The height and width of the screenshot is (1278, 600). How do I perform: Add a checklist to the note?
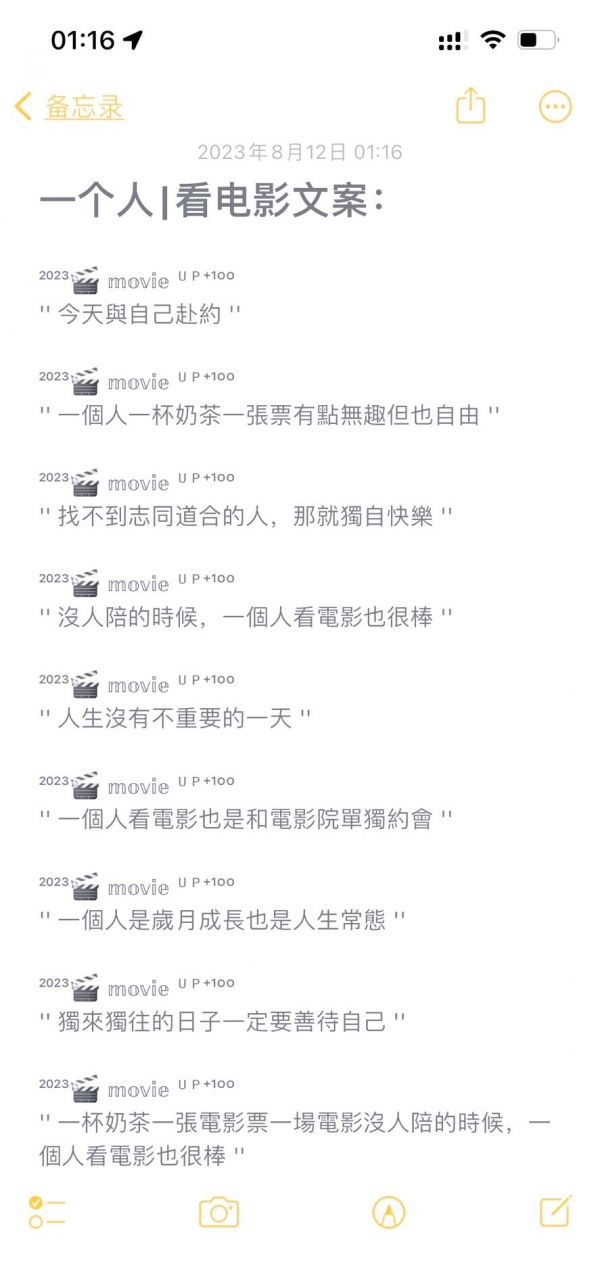click(47, 1212)
